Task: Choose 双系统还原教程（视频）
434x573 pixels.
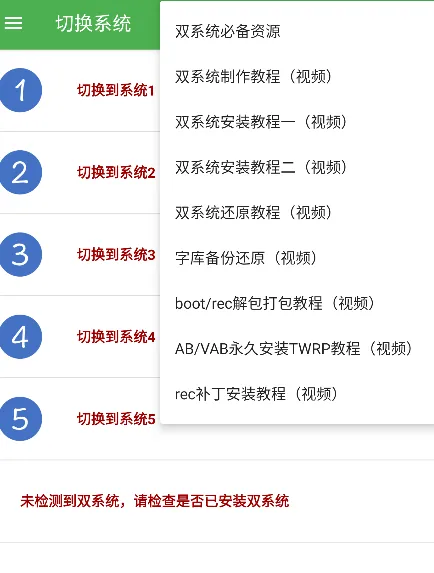Action: (297, 213)
